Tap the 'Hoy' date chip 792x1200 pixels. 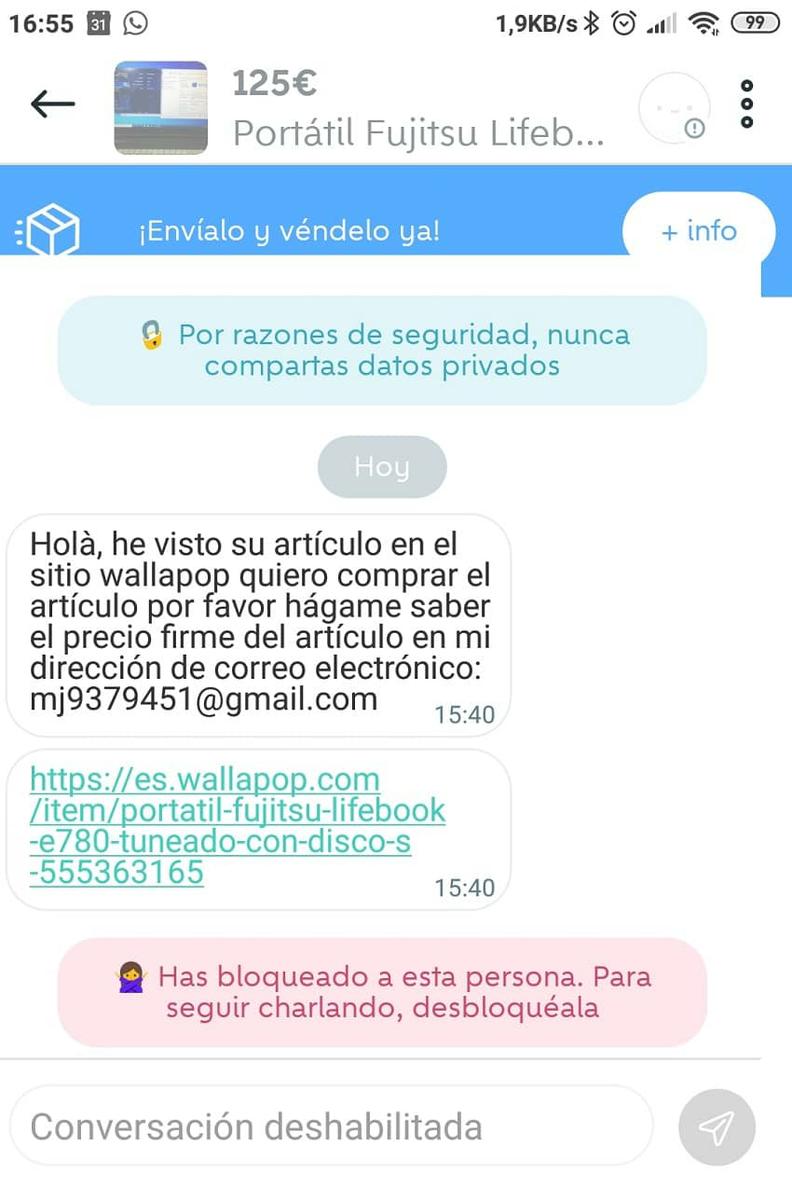coord(382,466)
